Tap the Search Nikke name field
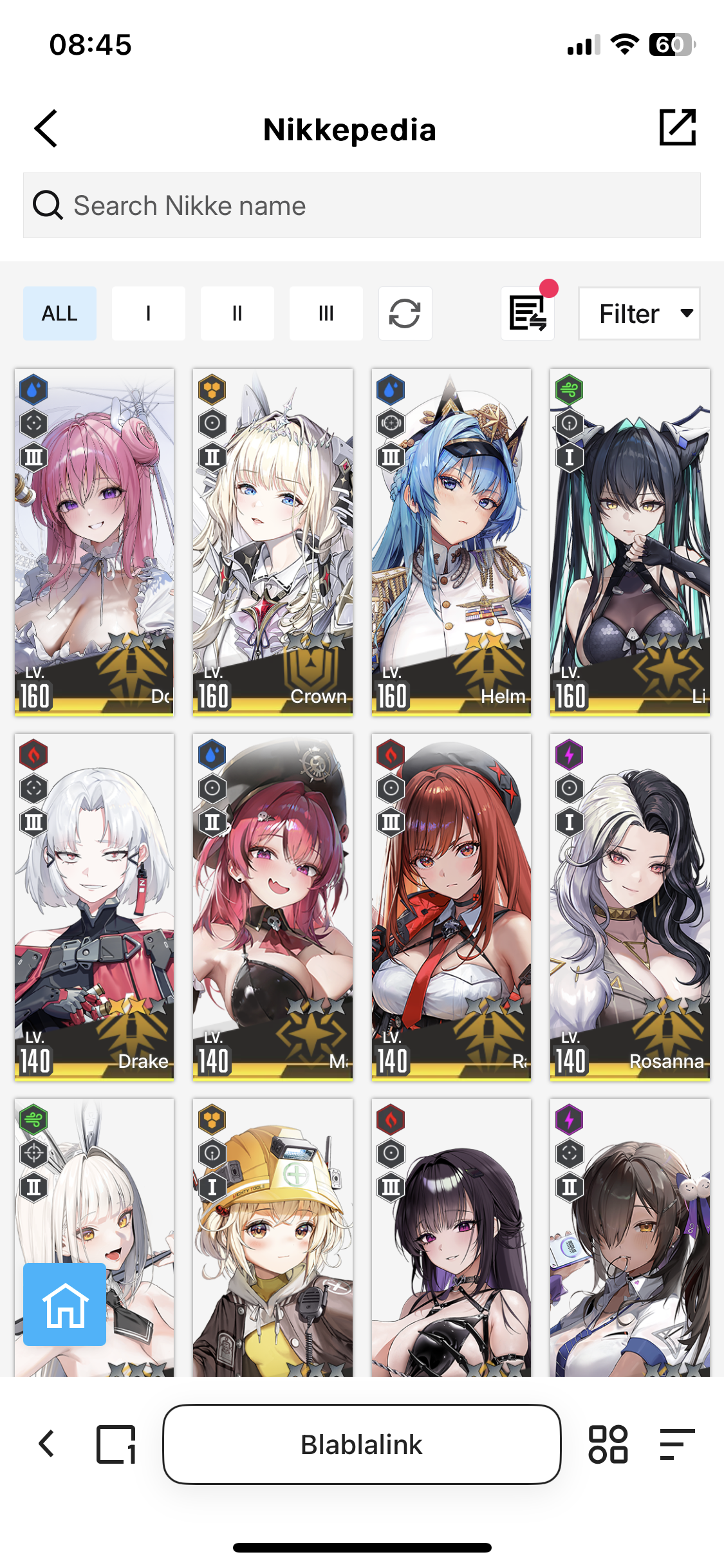 tap(362, 206)
